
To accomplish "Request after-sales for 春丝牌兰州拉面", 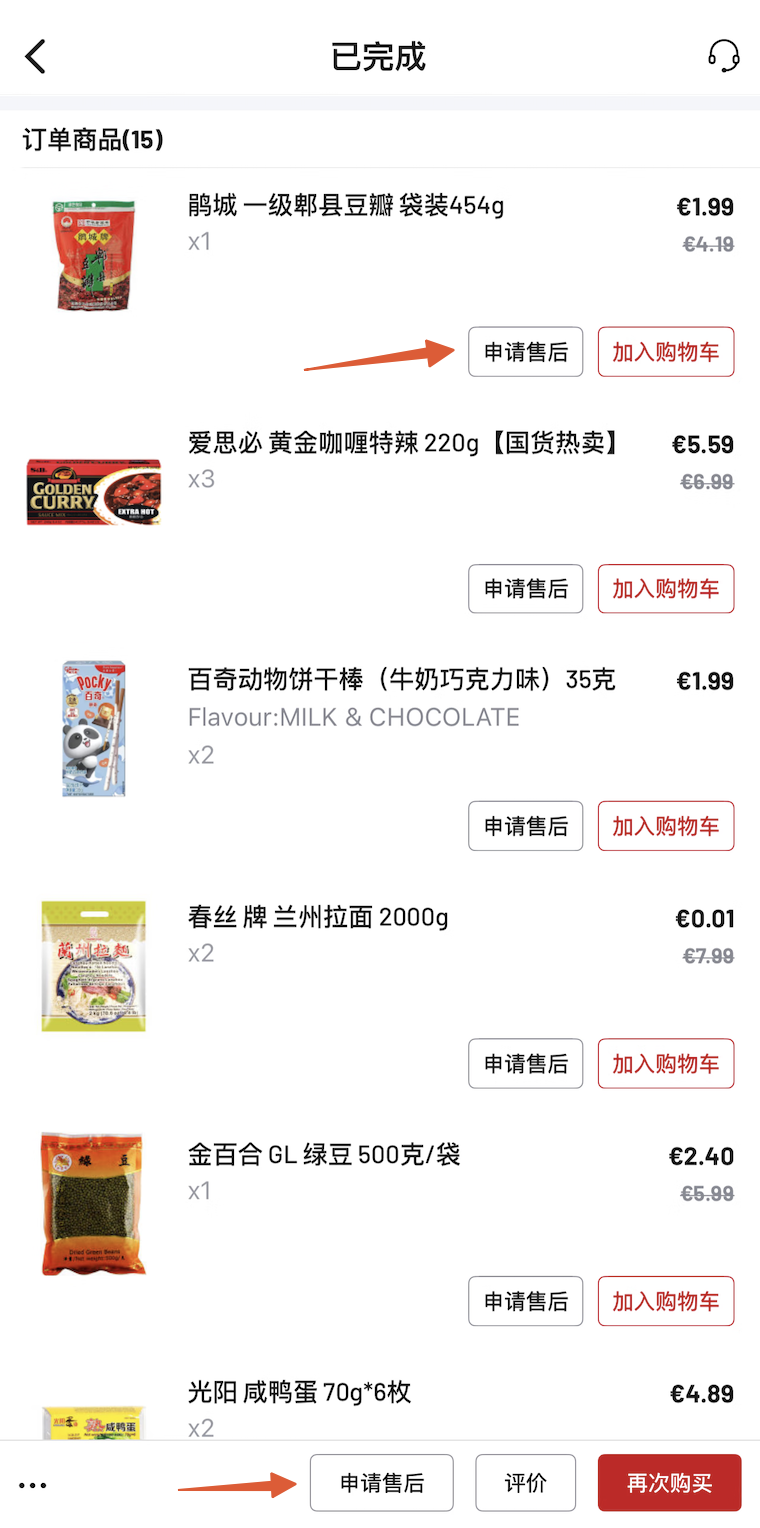I will pos(525,1063).
